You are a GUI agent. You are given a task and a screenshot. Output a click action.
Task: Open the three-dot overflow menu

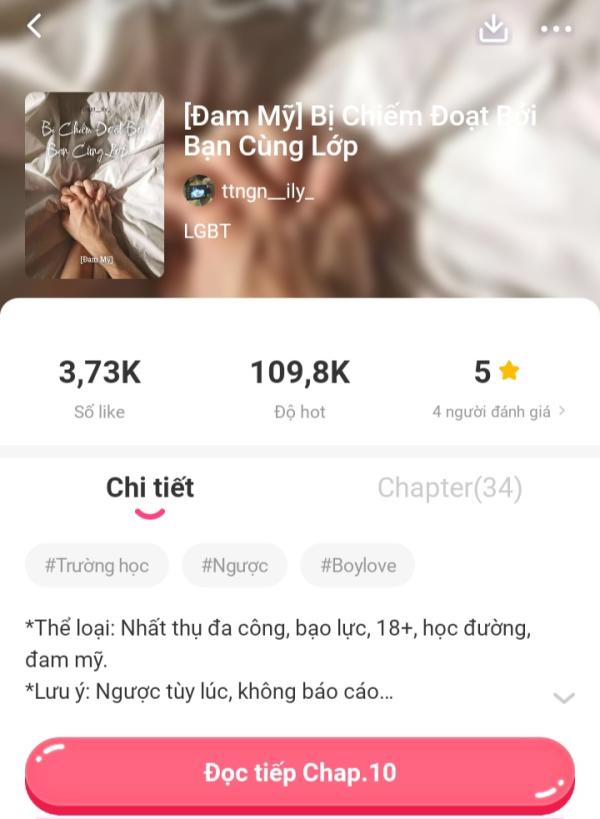(556, 29)
